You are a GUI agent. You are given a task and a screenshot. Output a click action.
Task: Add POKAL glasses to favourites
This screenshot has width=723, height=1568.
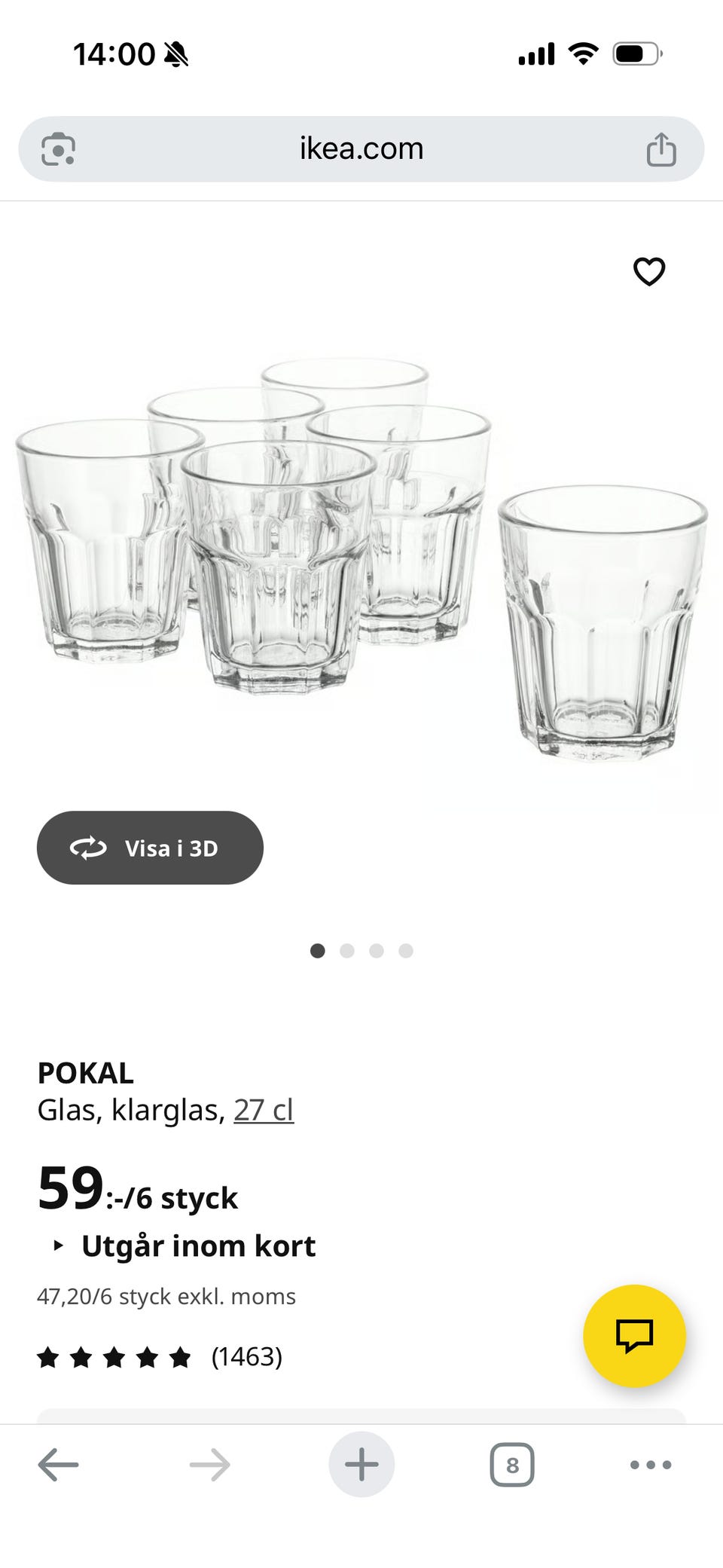[x=649, y=272]
